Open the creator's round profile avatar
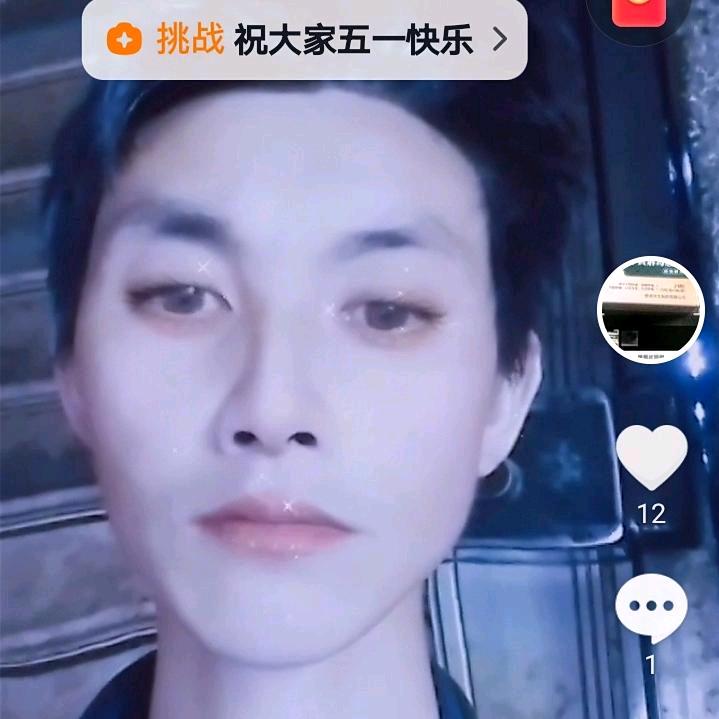This screenshot has height=719, width=719. click(651, 310)
